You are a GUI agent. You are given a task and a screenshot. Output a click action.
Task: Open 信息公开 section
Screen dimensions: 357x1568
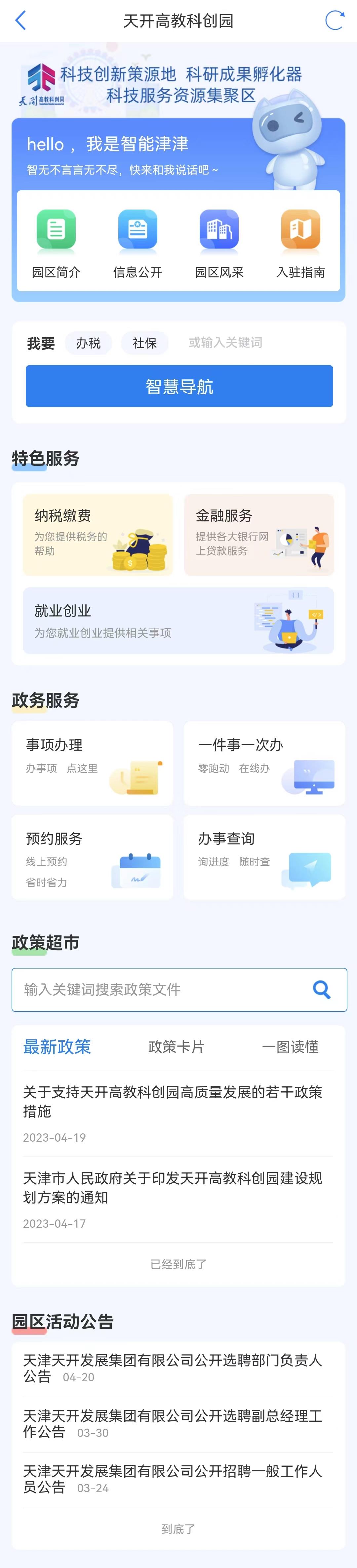pos(138,242)
